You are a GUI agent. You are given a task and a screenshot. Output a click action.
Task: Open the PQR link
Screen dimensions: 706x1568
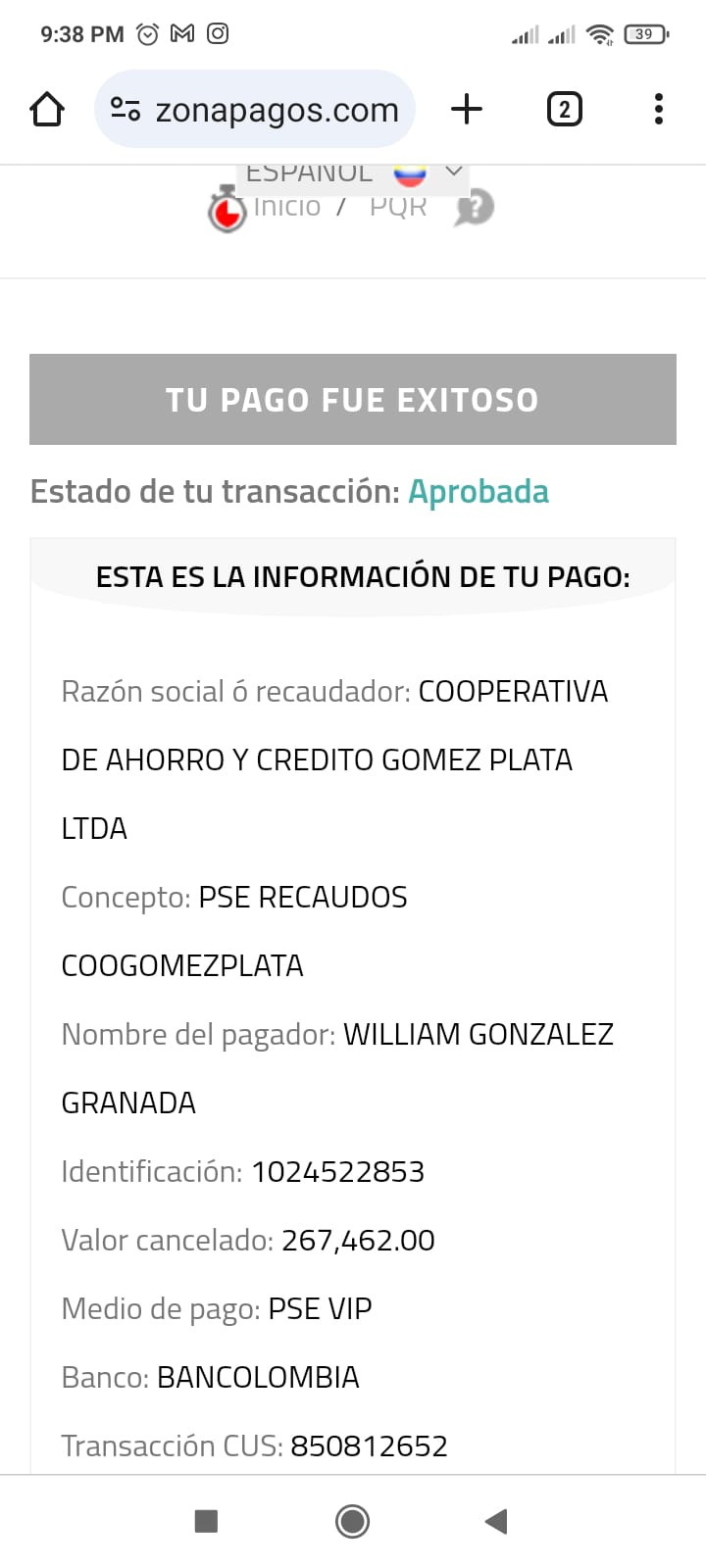(398, 207)
